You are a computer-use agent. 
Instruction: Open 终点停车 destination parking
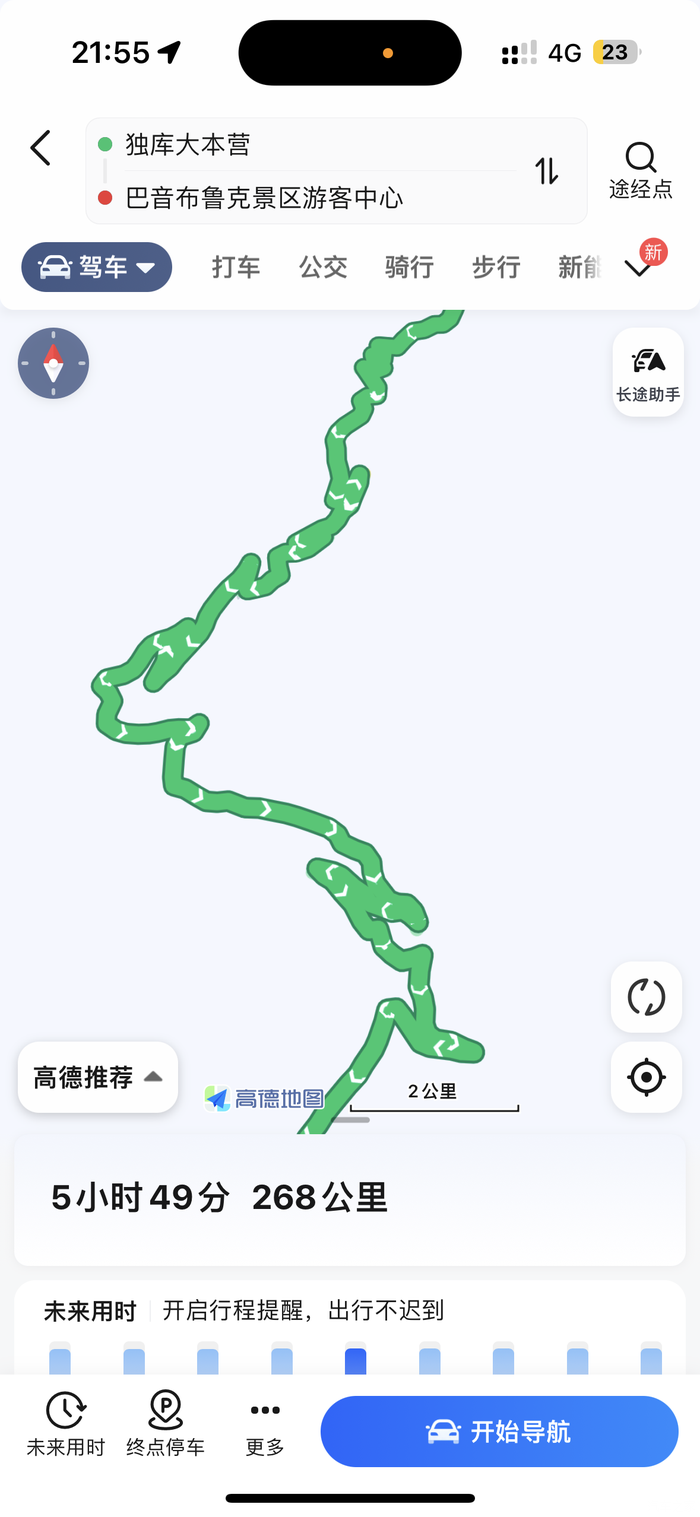(x=165, y=1423)
